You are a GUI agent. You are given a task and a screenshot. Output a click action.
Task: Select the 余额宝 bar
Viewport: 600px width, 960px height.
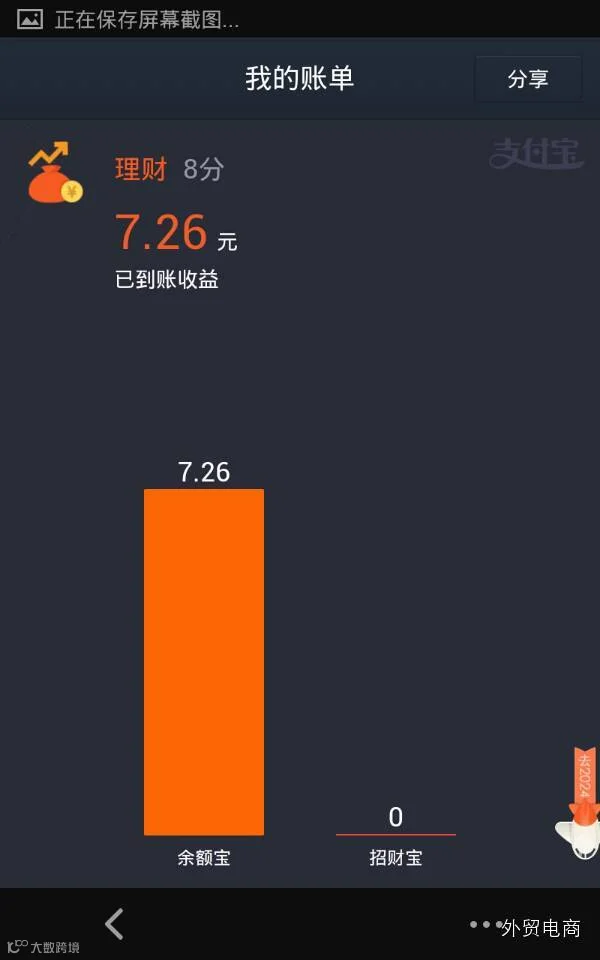pos(204,661)
